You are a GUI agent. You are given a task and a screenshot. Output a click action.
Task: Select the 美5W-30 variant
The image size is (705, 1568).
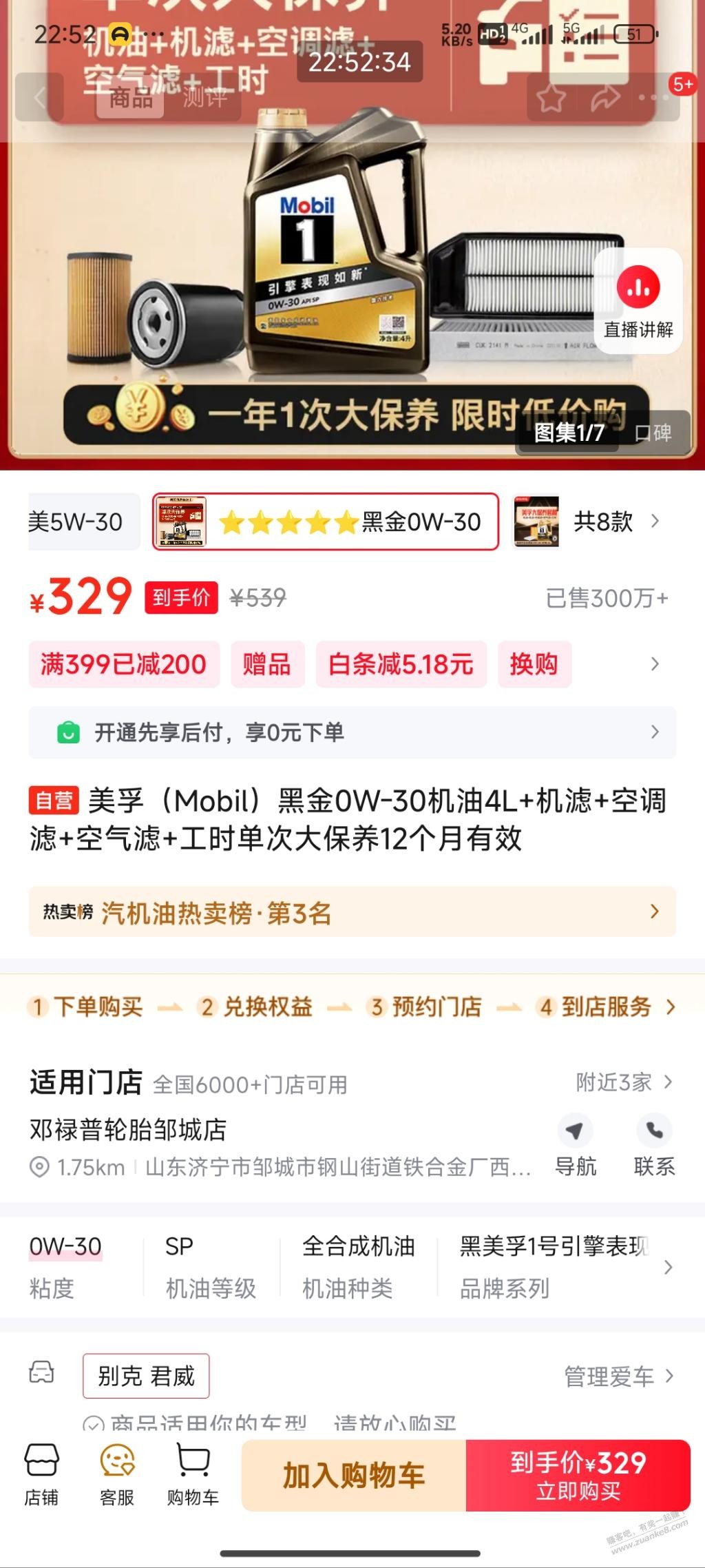tap(77, 522)
